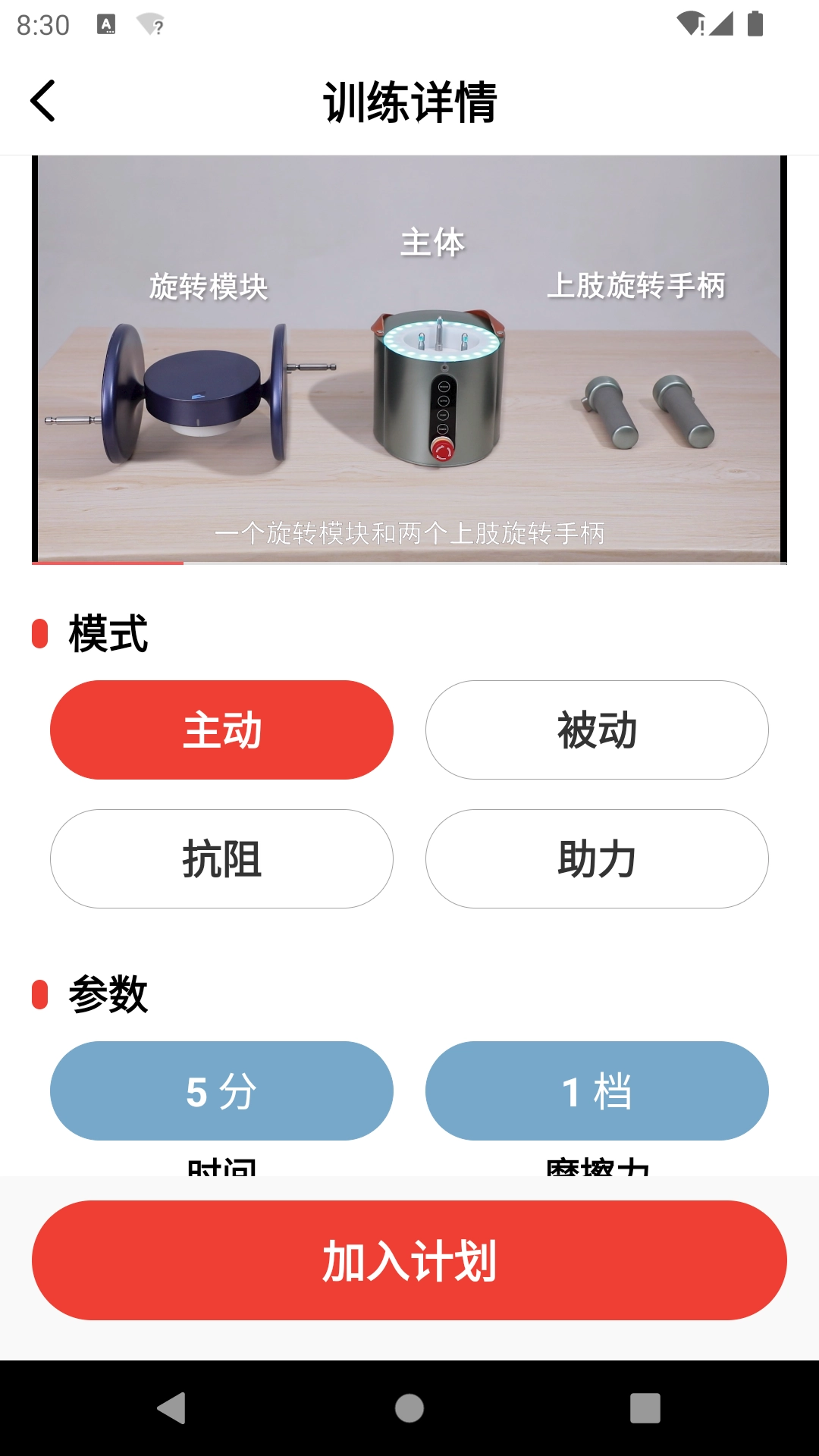Tap the video progress bar below the video
819x1456 pixels.
[409, 565]
